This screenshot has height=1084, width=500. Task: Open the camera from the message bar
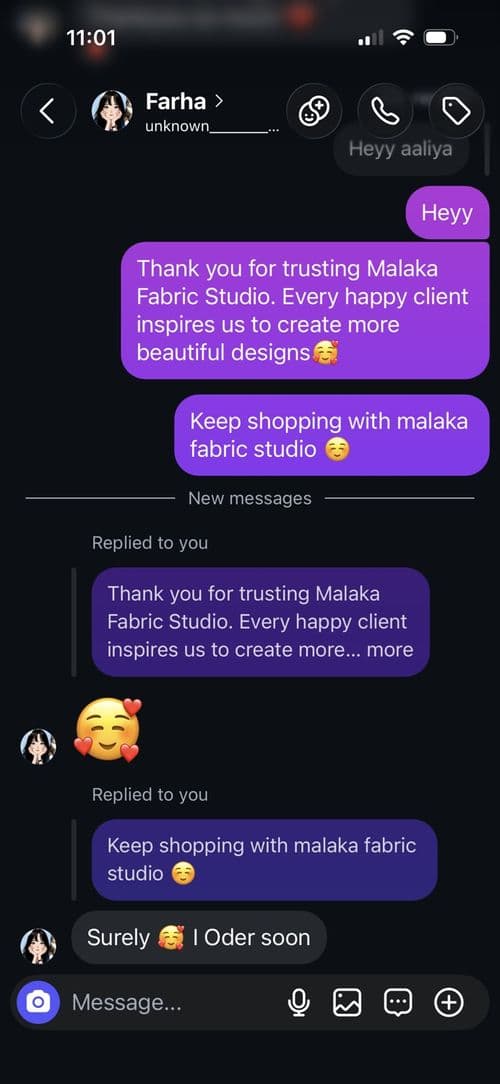pos(38,1002)
